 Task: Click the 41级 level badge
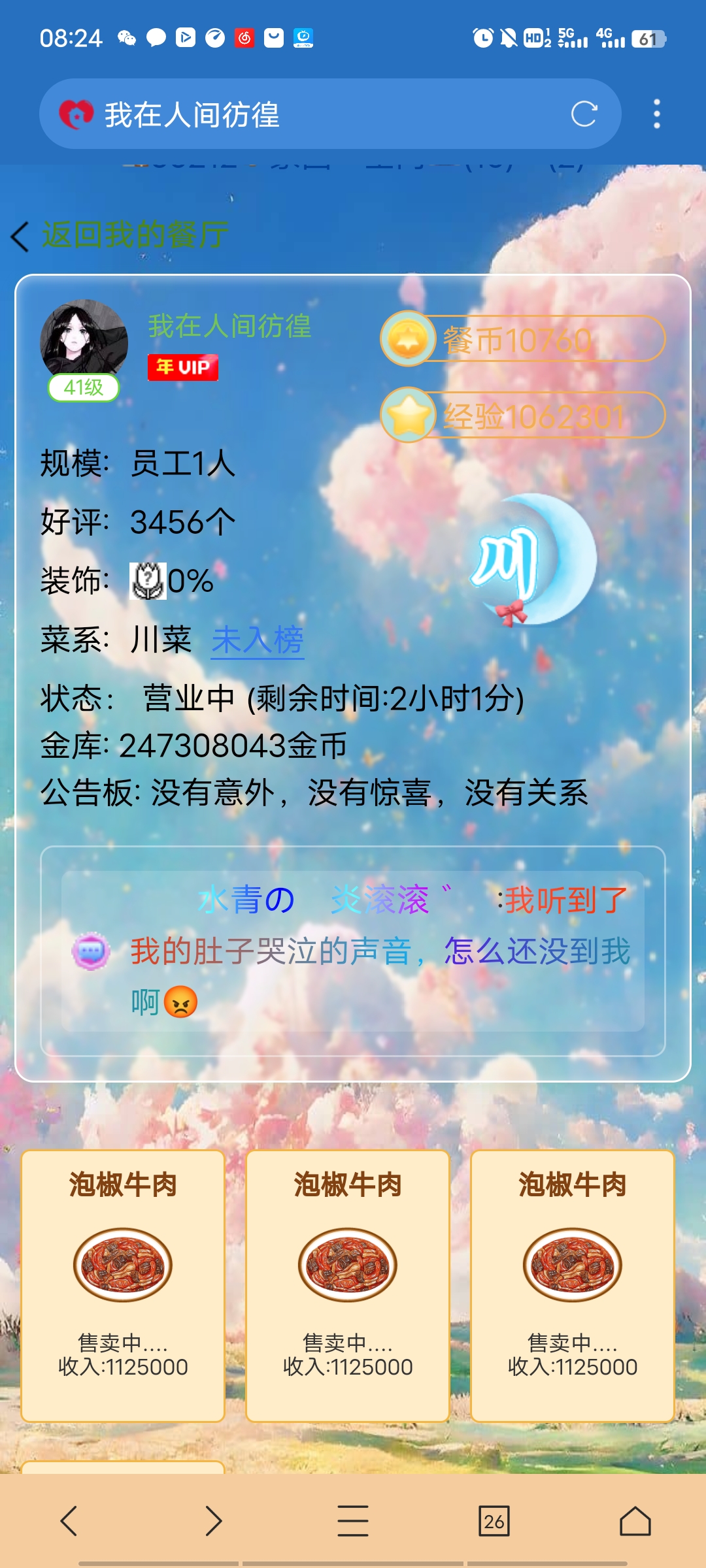point(82,387)
